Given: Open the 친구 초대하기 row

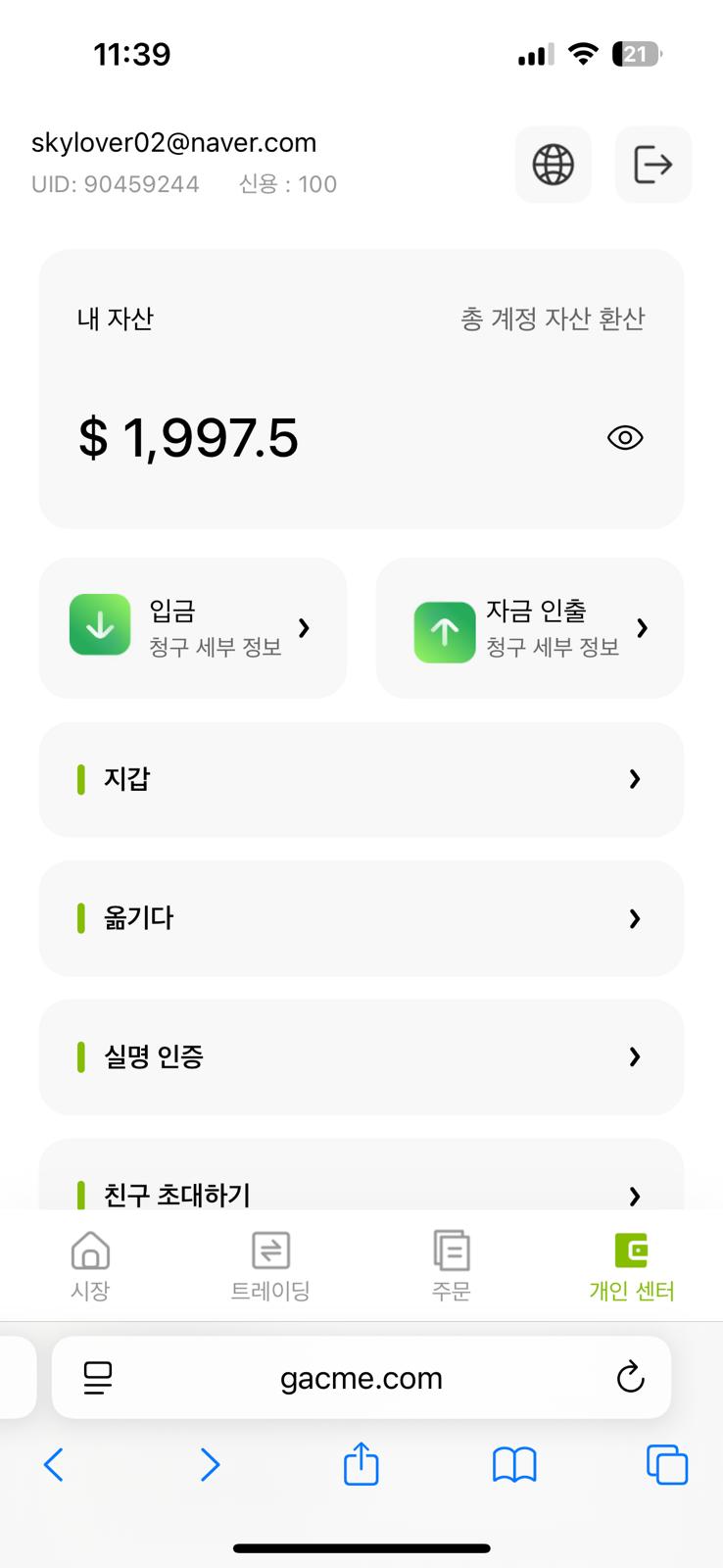Looking at the screenshot, I should pos(361,1176).
